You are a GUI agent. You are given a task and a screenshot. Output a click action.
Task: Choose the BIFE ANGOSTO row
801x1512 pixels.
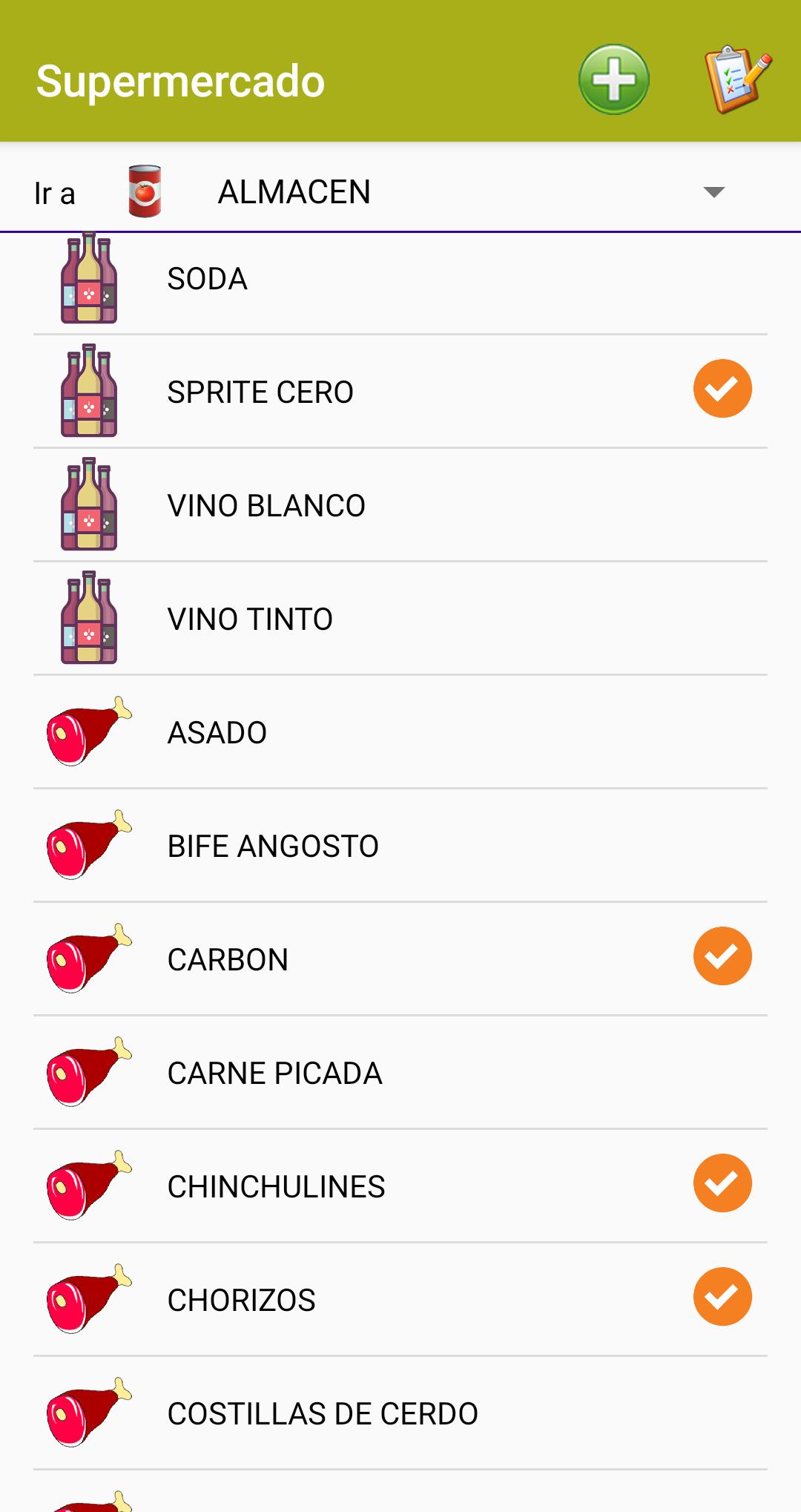click(x=400, y=846)
